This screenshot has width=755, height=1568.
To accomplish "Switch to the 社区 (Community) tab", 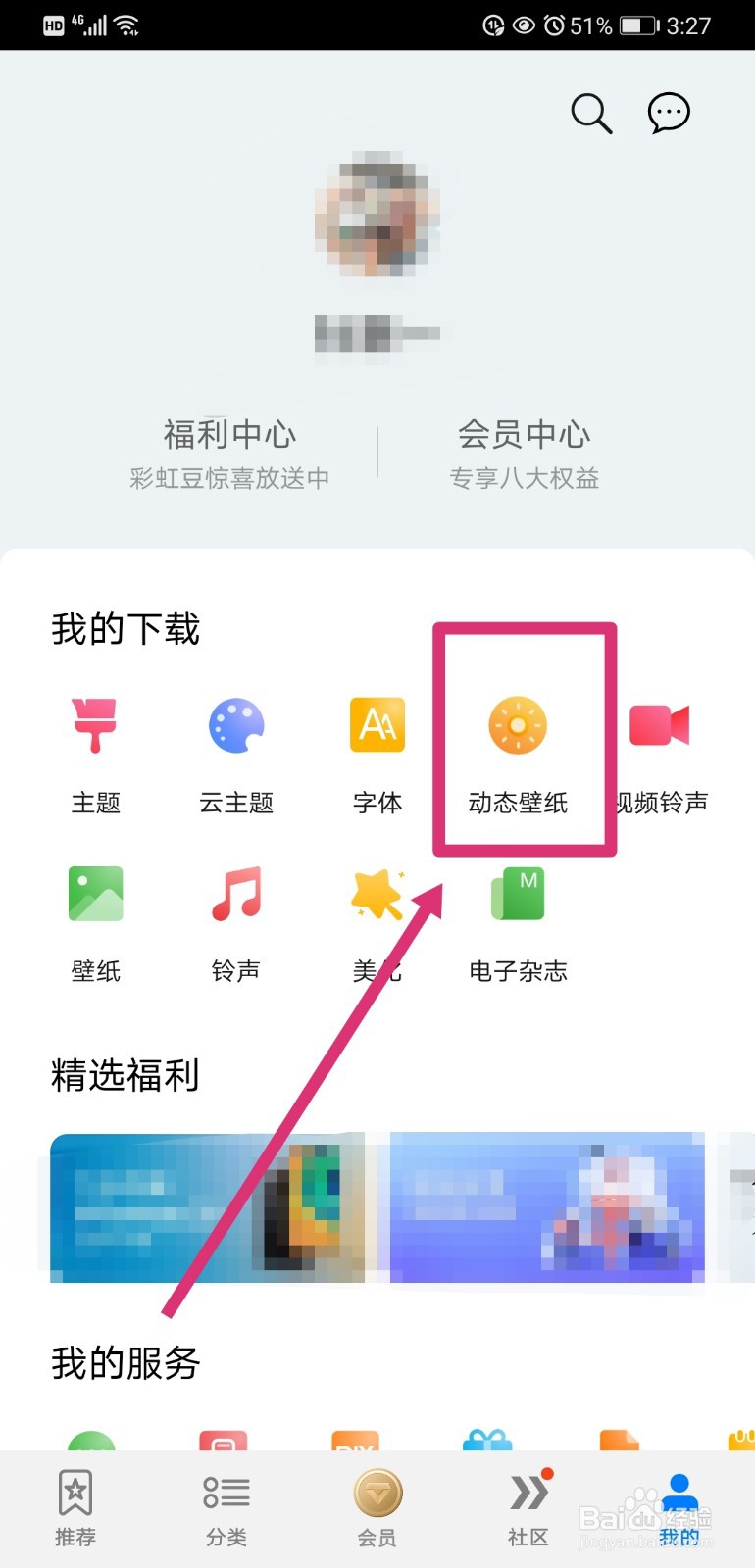I will coord(528,1509).
